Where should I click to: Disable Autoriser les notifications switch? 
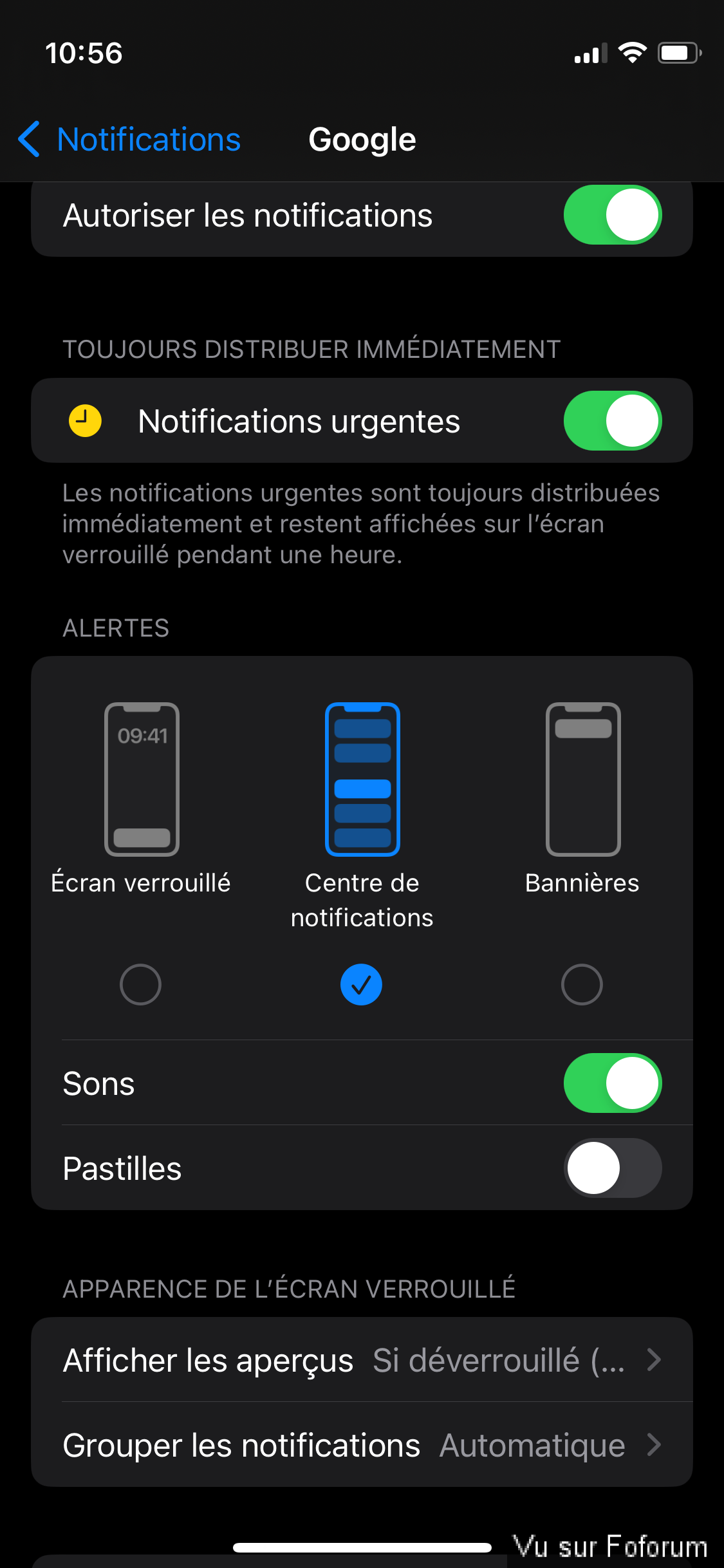point(612,215)
